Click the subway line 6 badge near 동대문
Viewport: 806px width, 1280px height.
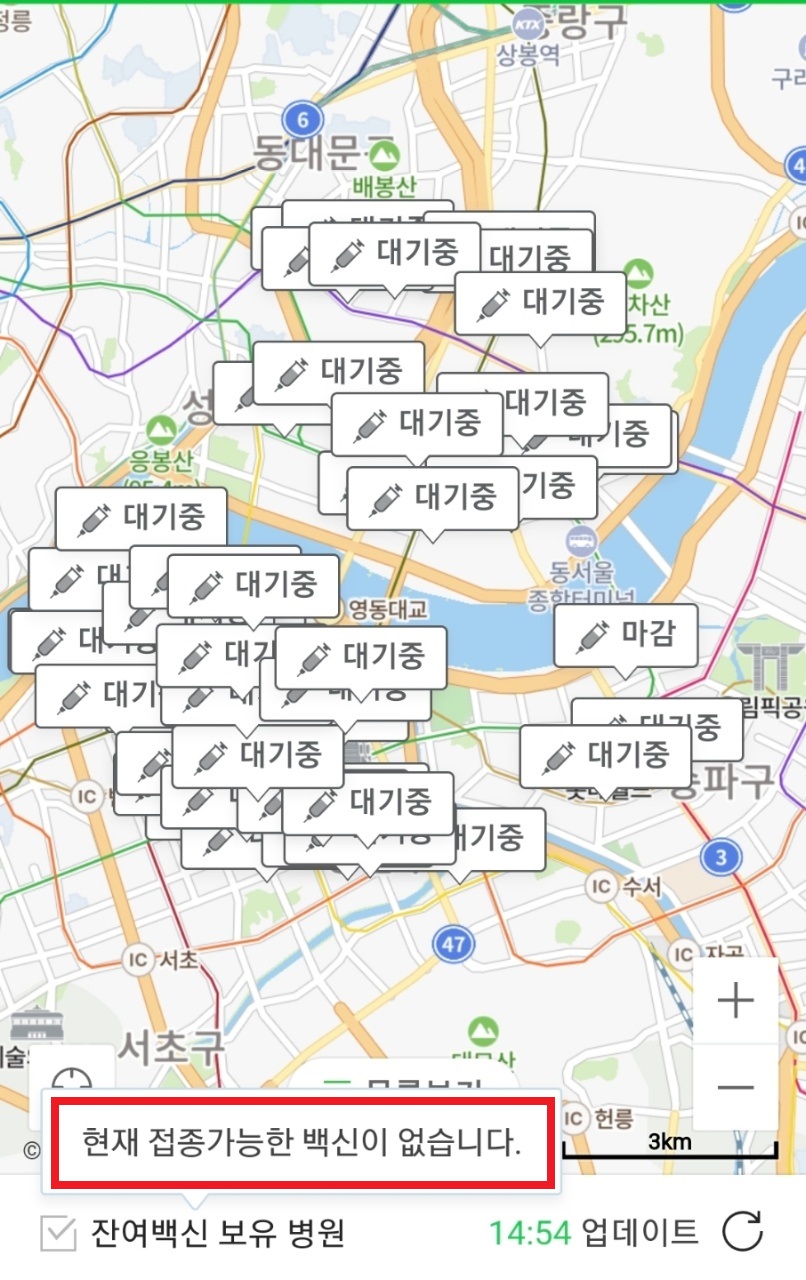302,117
